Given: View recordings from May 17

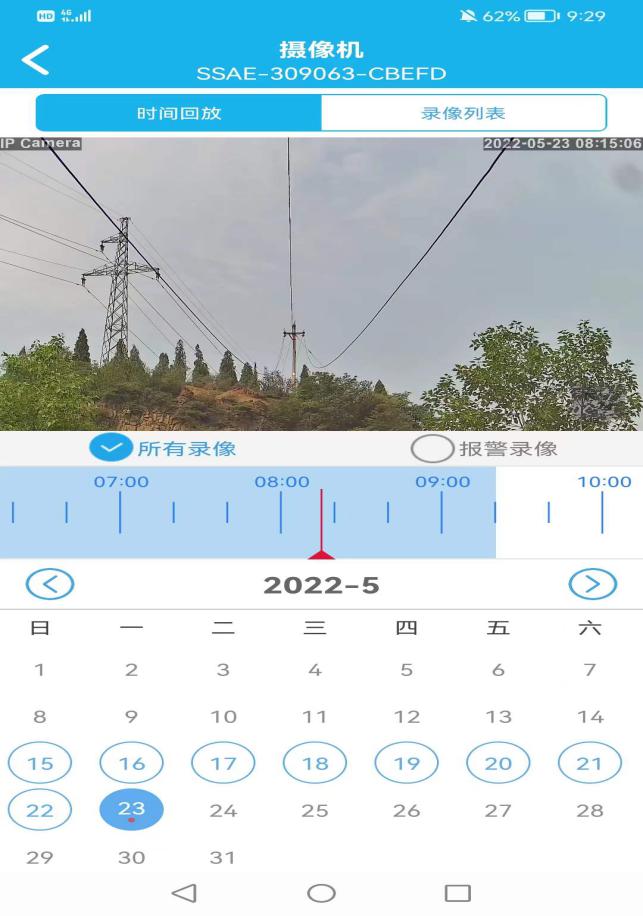Looking at the screenshot, I should (x=223, y=764).
